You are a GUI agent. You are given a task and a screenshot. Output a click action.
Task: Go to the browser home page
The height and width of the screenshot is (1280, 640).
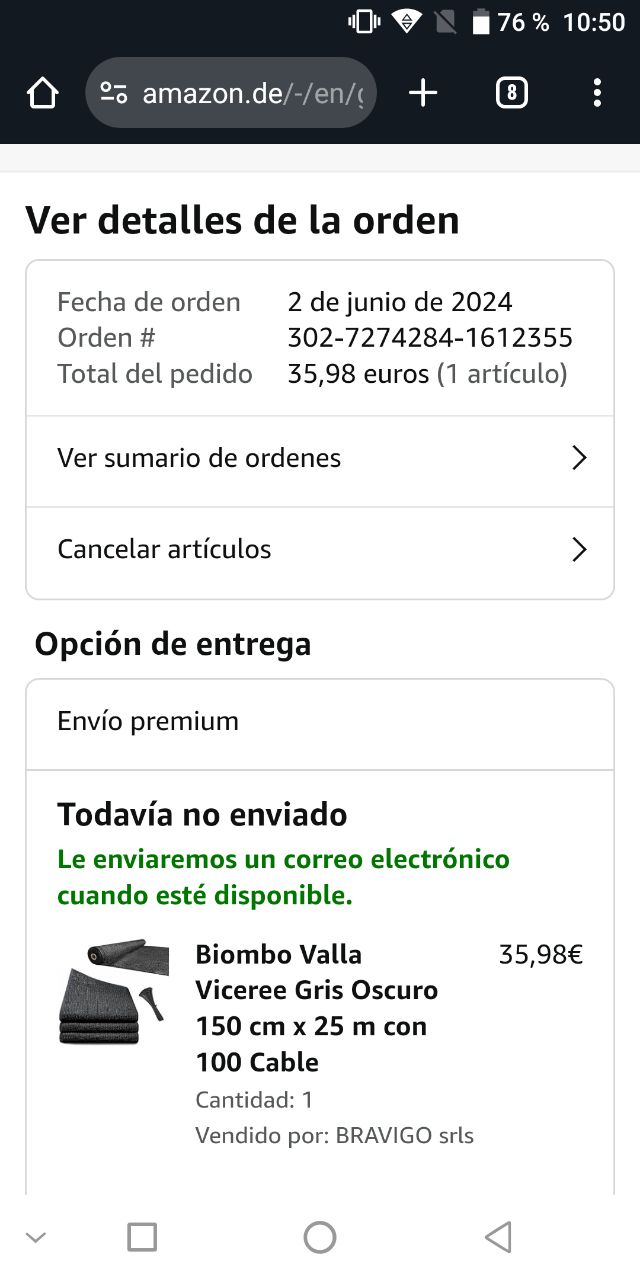click(42, 94)
